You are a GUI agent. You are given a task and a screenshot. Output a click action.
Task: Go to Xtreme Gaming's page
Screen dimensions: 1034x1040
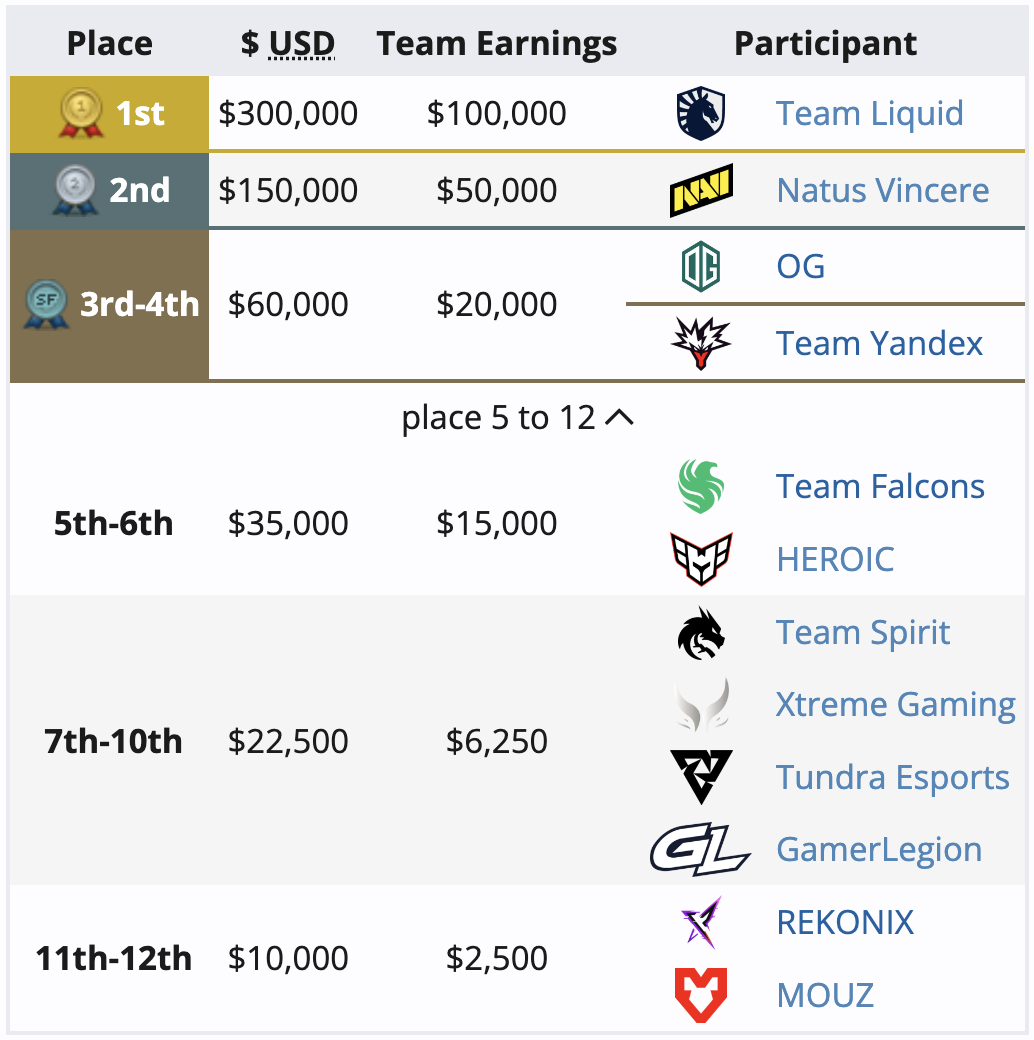pos(895,705)
